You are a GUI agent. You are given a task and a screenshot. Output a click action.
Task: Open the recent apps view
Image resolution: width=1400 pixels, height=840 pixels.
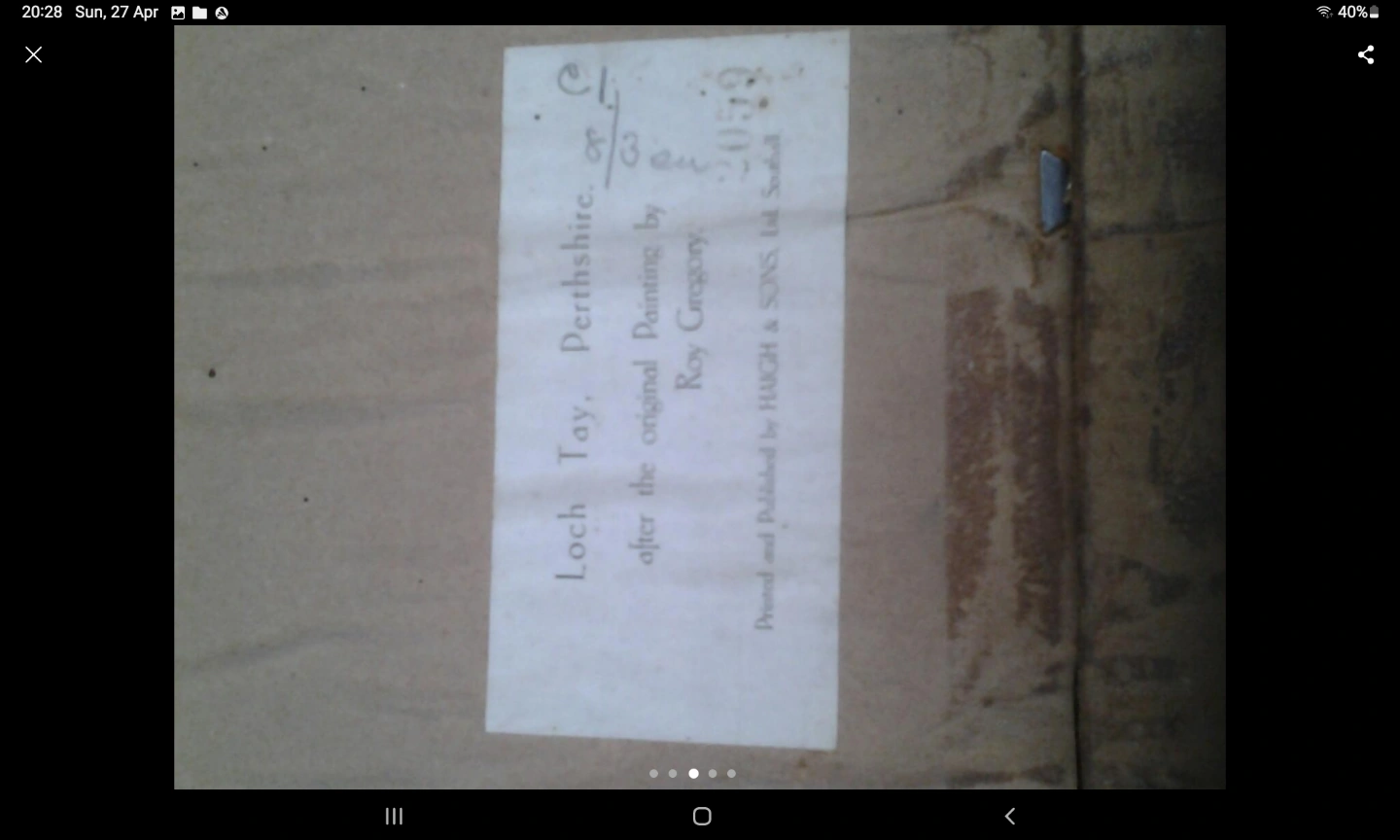(394, 816)
